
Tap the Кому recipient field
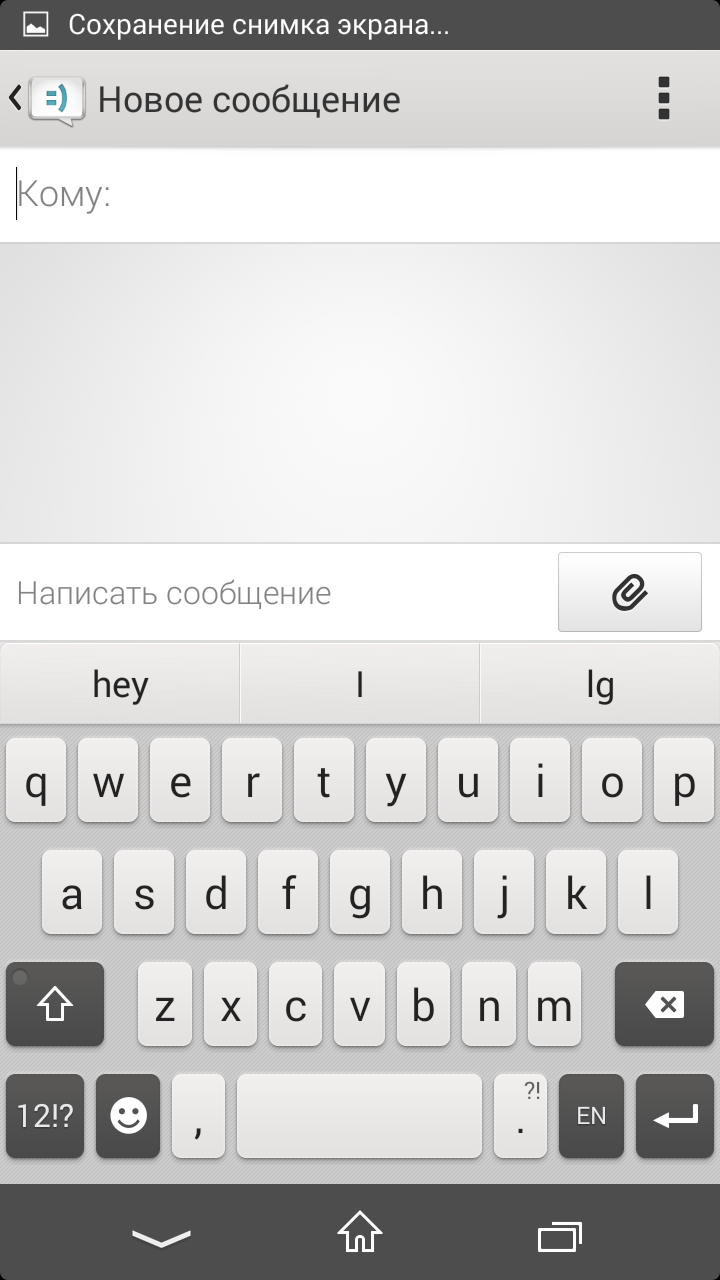tap(360, 194)
